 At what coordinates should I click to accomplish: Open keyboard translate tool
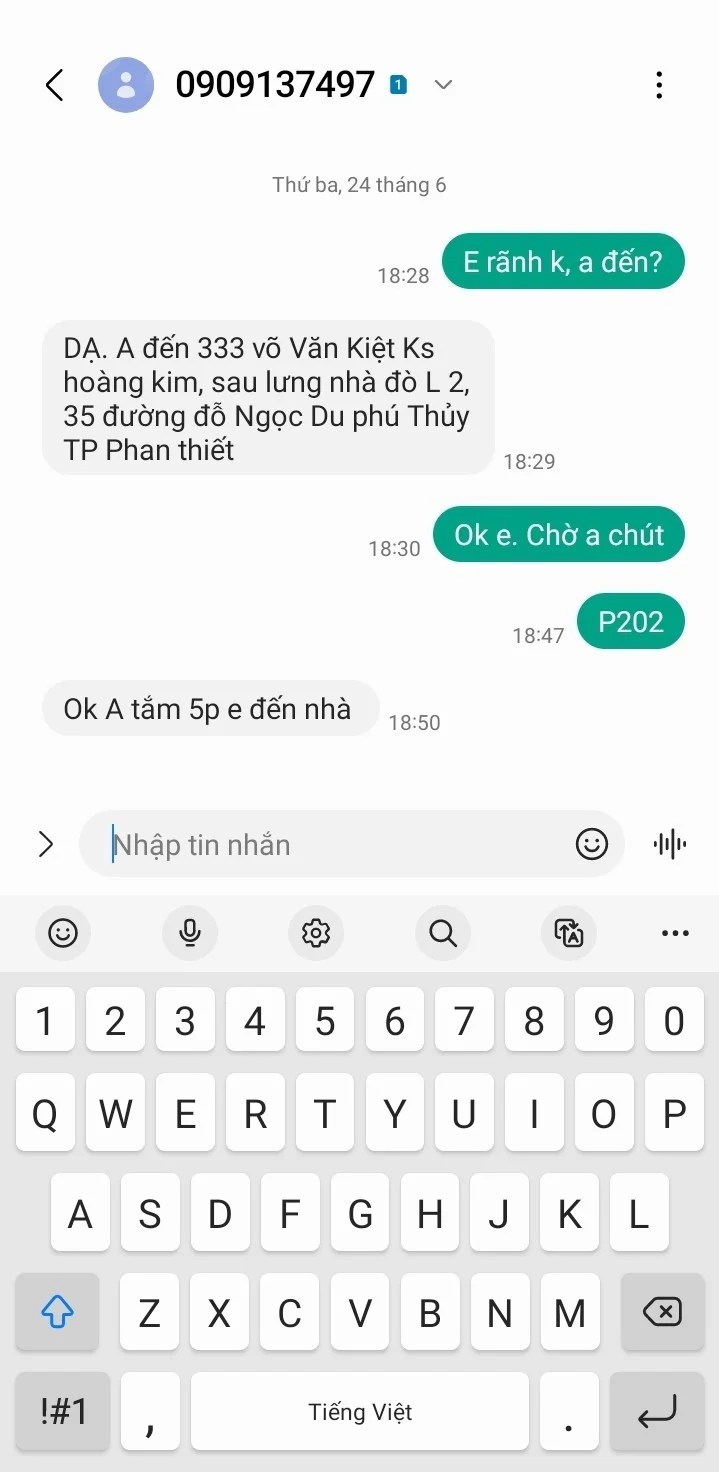569,933
